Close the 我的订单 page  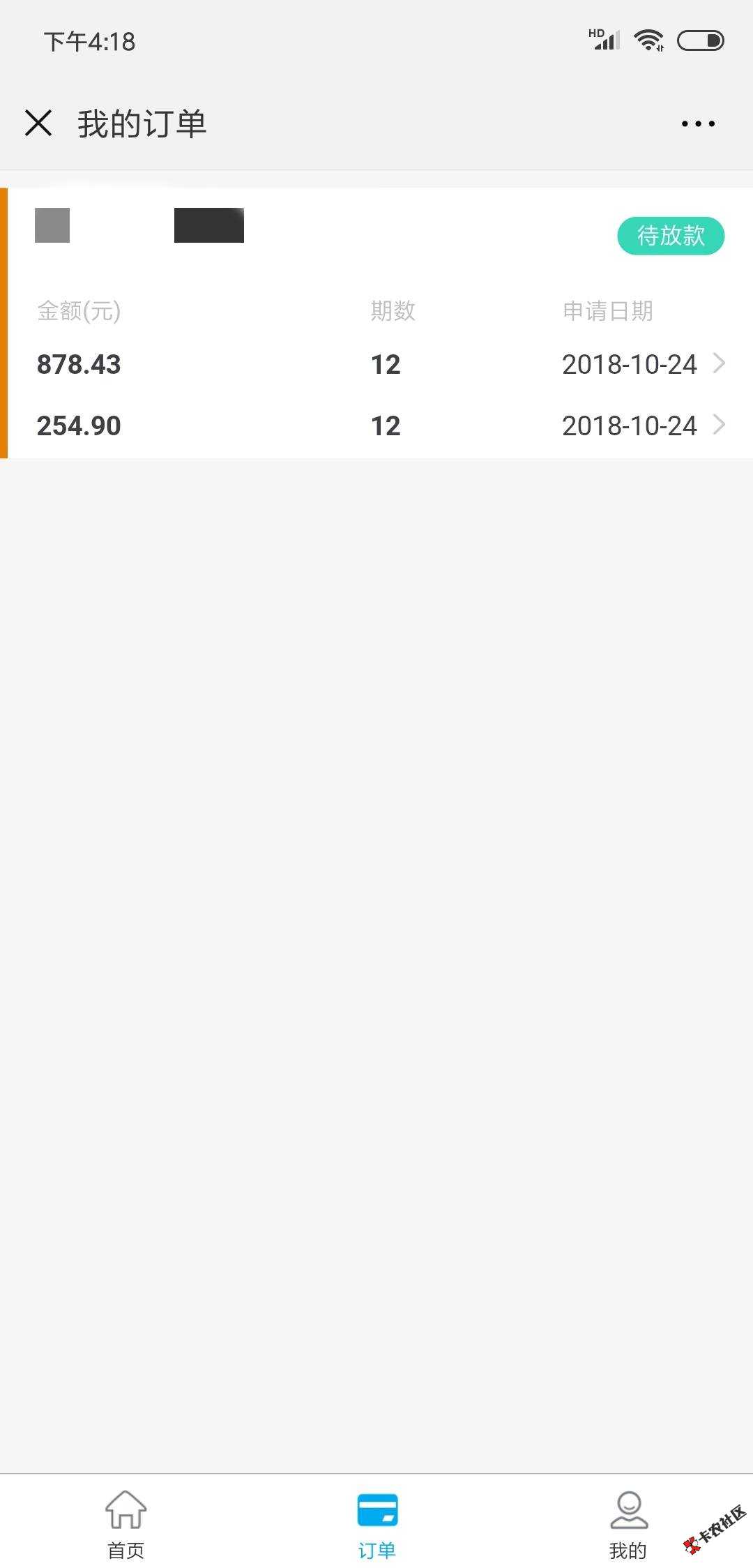(x=38, y=123)
